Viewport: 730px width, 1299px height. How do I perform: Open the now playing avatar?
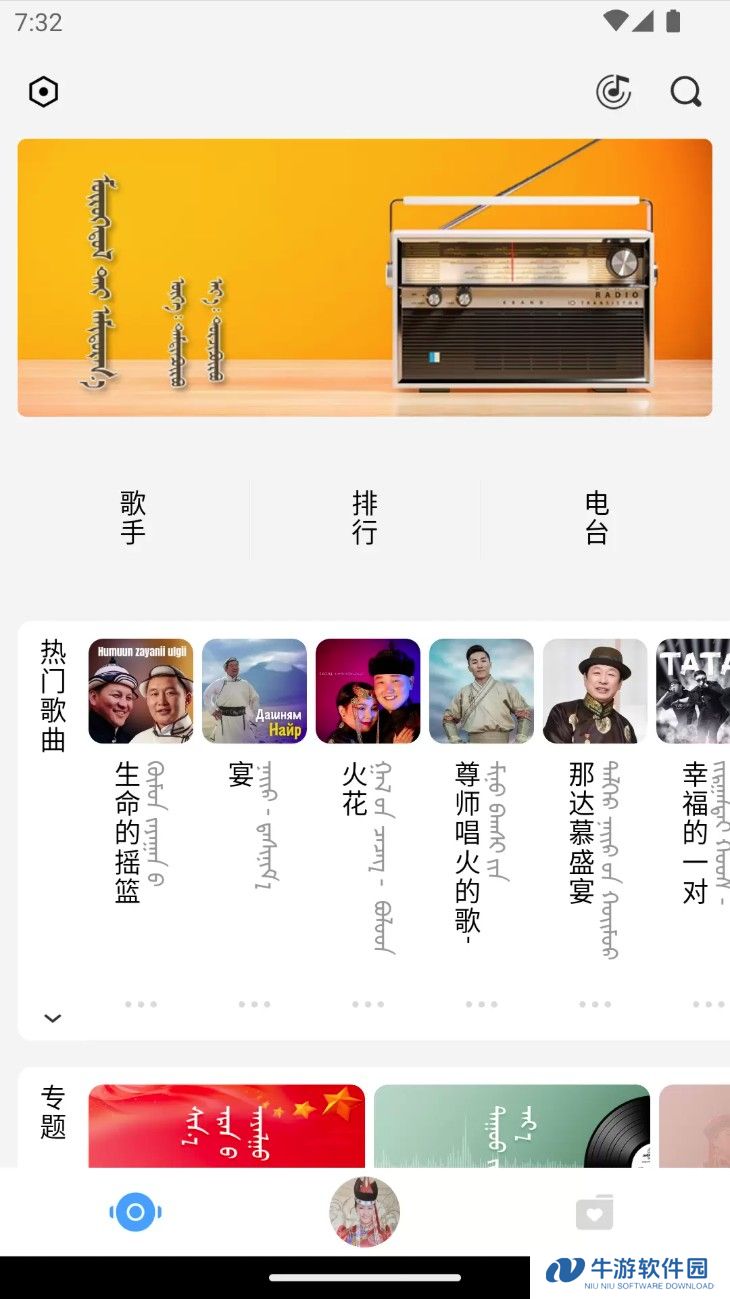pyautogui.click(x=365, y=1212)
